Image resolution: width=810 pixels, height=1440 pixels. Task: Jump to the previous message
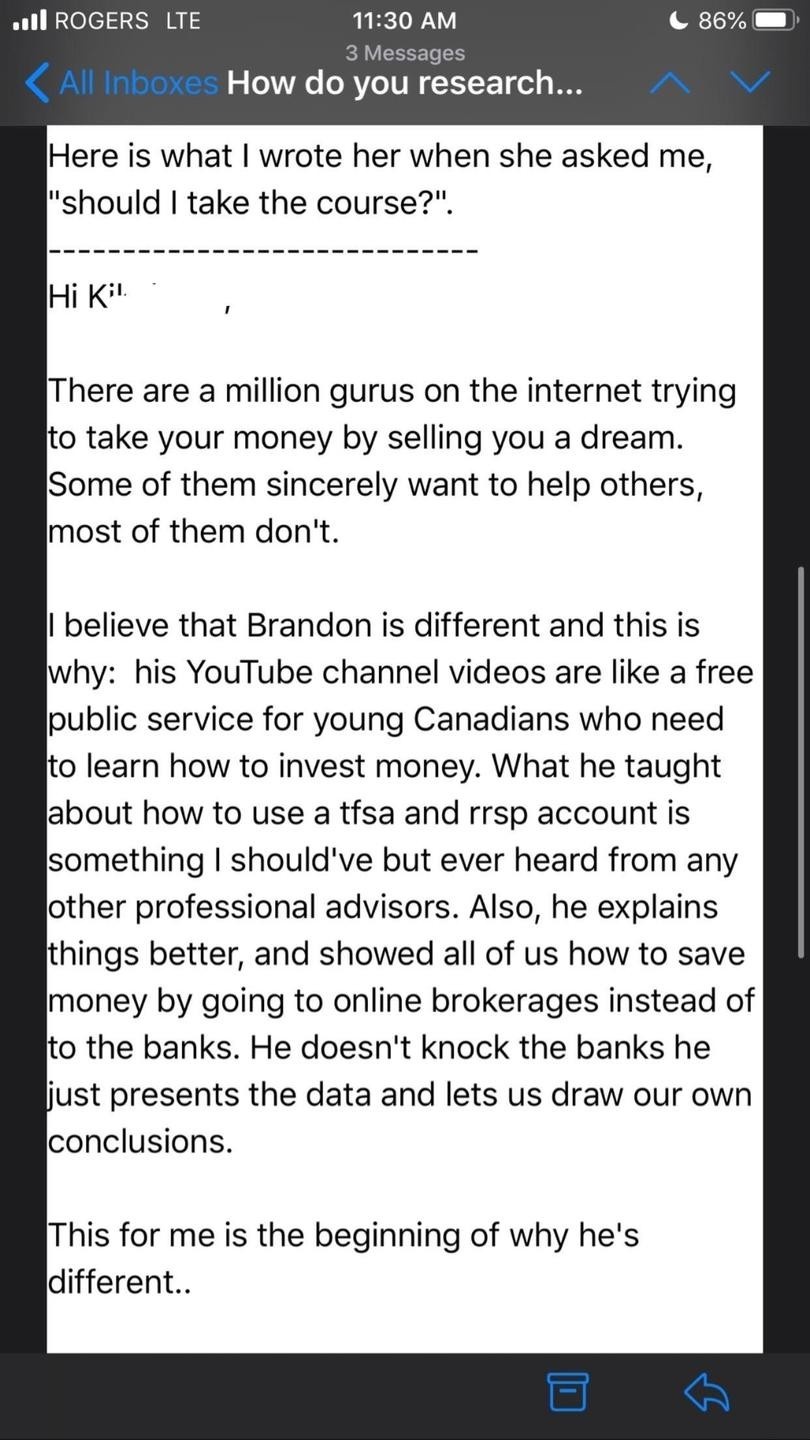pos(671,83)
